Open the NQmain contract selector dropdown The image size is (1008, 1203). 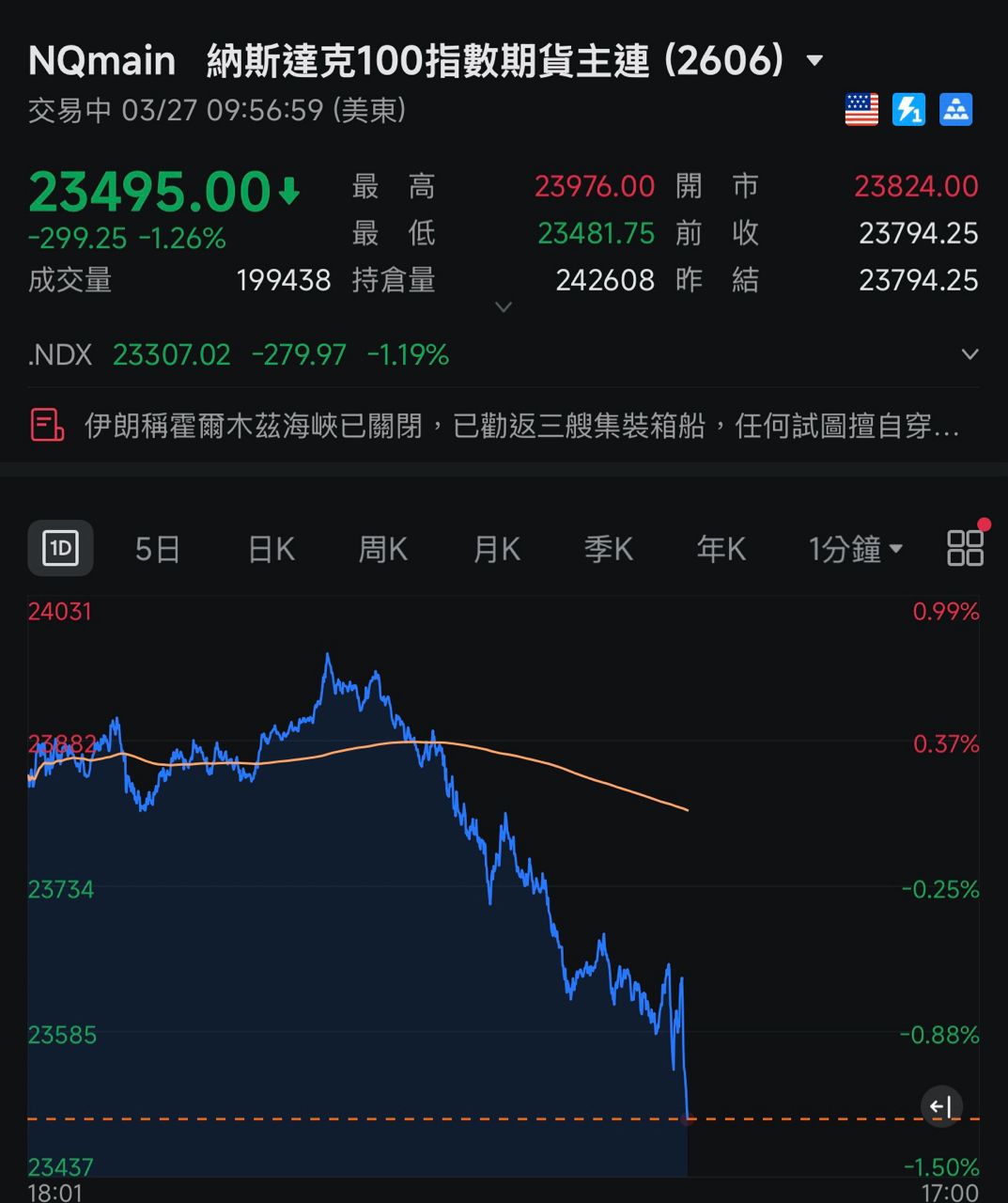tap(814, 61)
